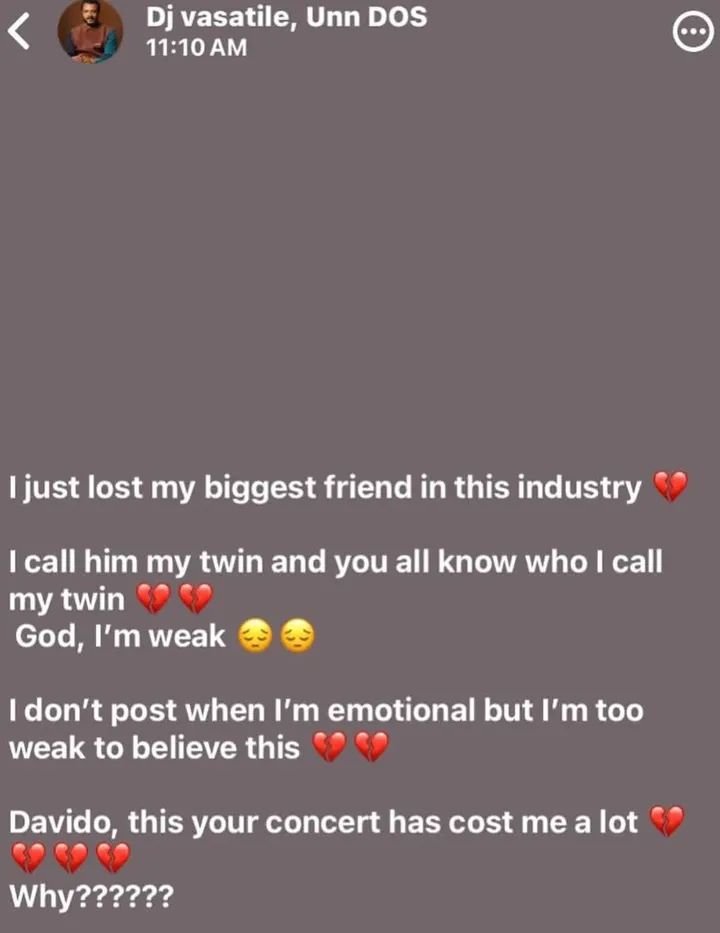This screenshot has width=720, height=933.
Task: Go back from this status
Action: pos(20,34)
